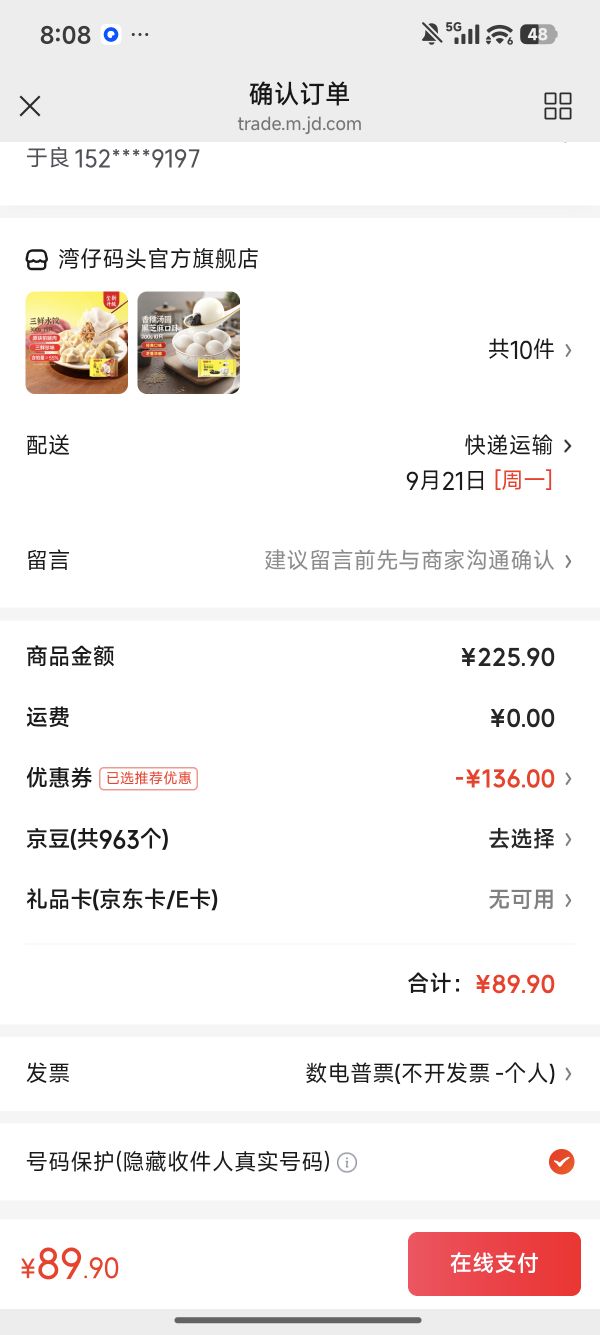This screenshot has width=600, height=1335.
Task: Close the order confirmation page
Action: pyautogui.click(x=30, y=106)
